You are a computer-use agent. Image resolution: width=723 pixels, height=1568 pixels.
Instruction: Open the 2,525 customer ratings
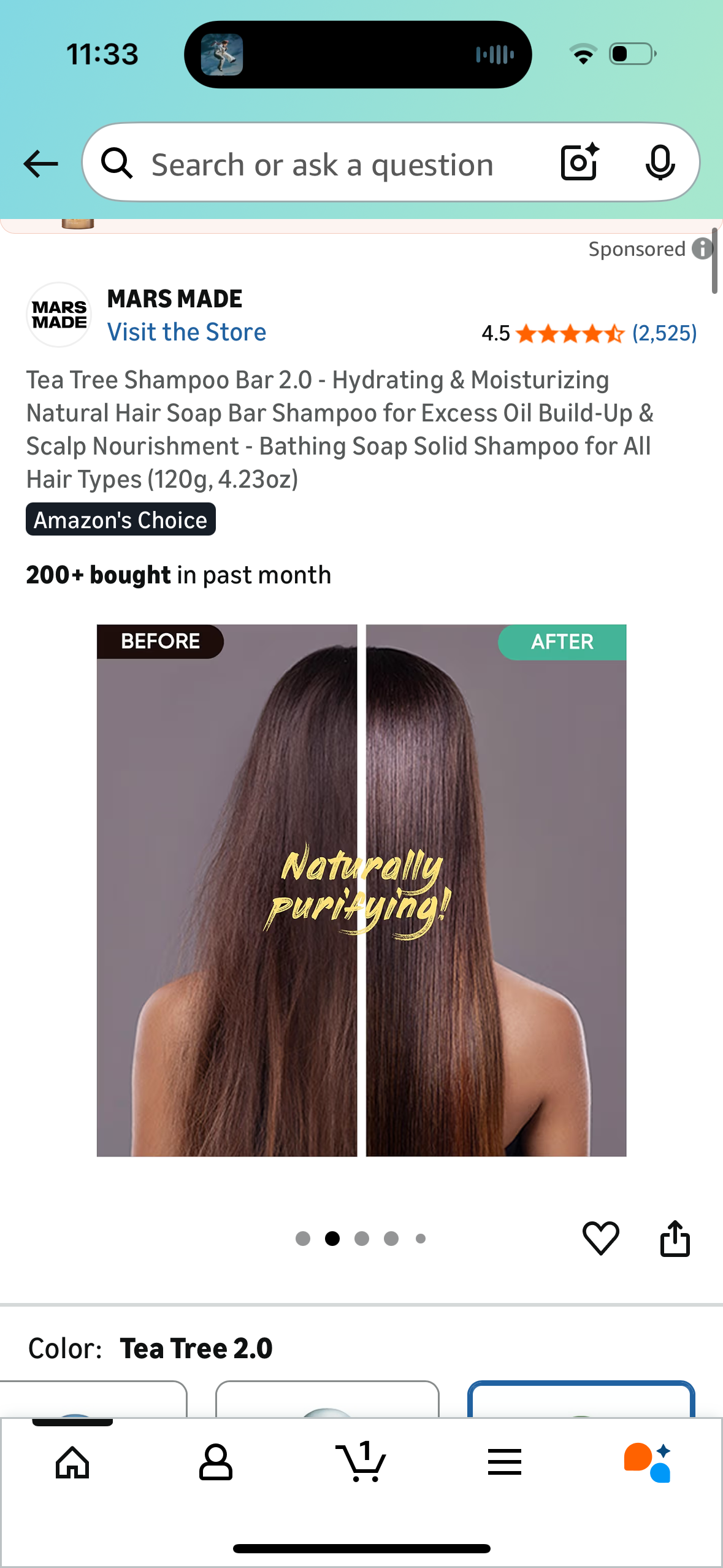click(x=664, y=333)
